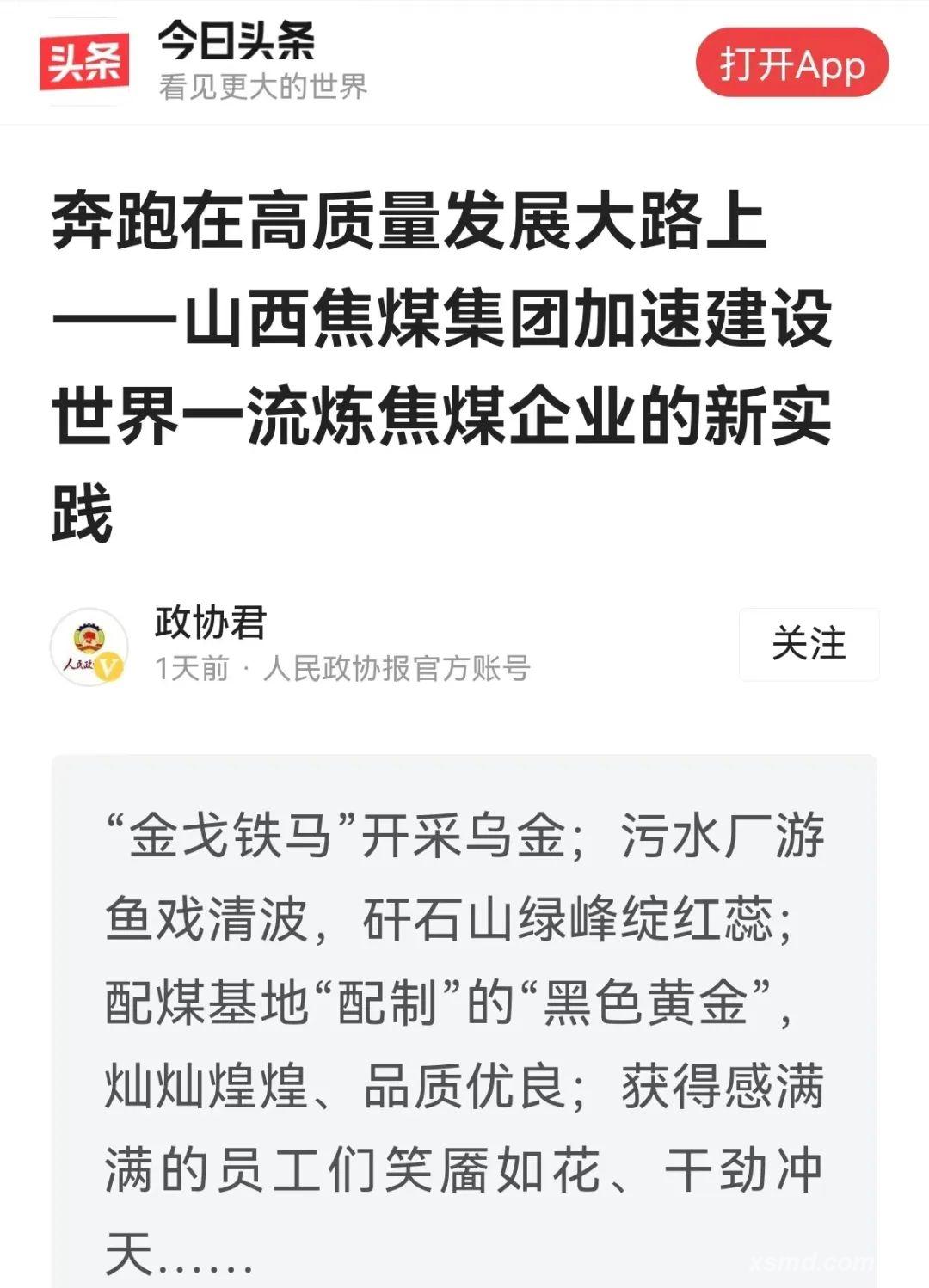Tap the 打开App button

coord(791,63)
